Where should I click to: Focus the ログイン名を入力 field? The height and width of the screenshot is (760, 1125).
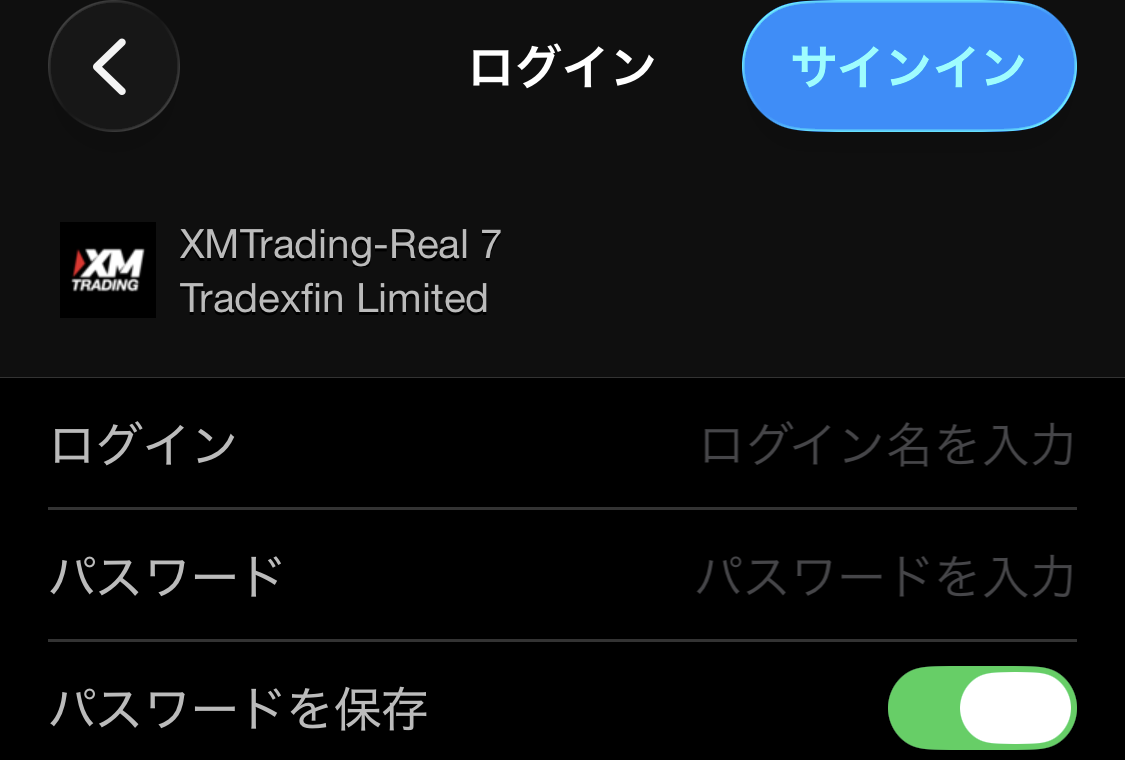[x=887, y=446]
